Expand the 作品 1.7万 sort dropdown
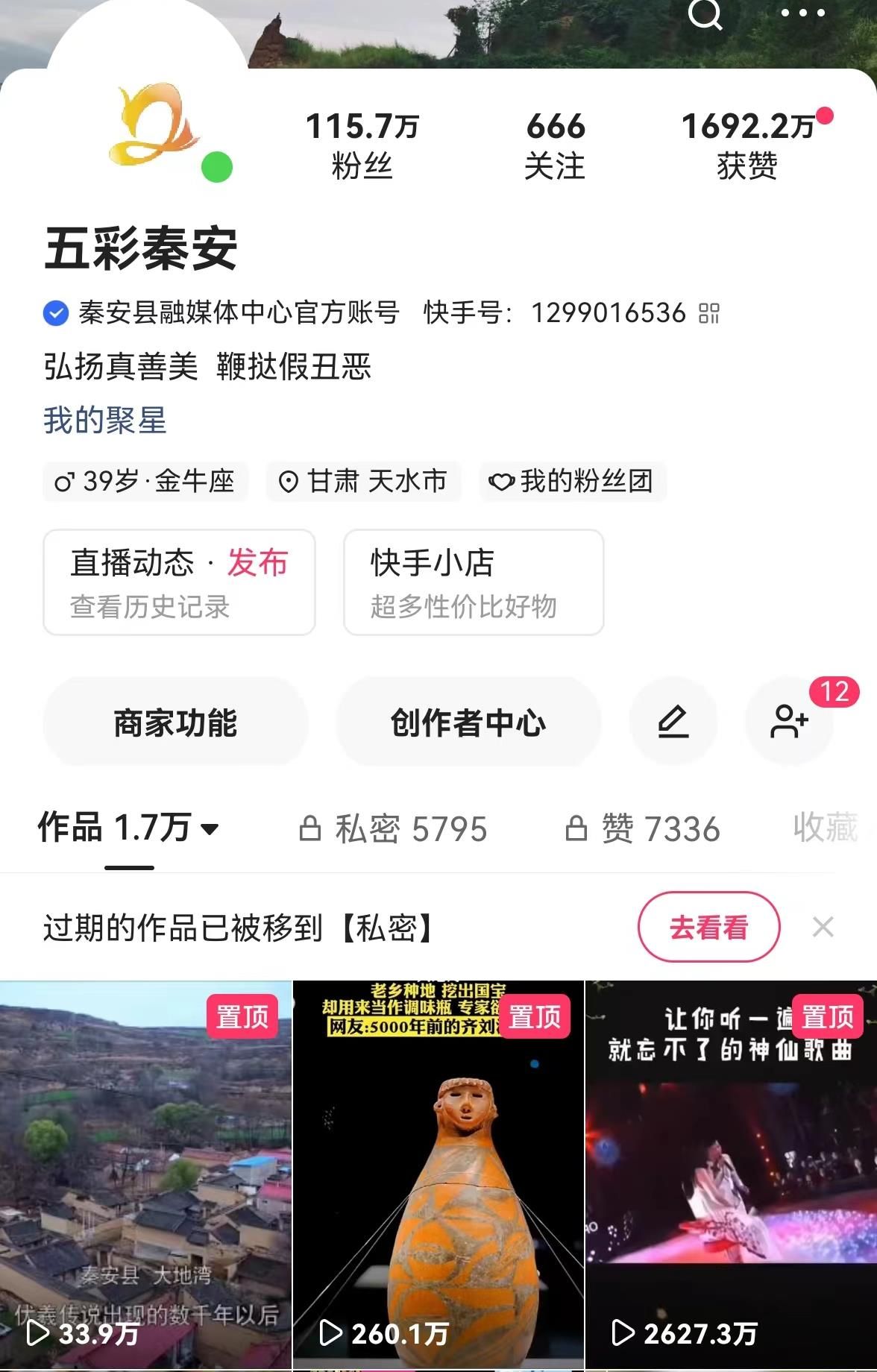This screenshot has width=877, height=1372. click(211, 828)
